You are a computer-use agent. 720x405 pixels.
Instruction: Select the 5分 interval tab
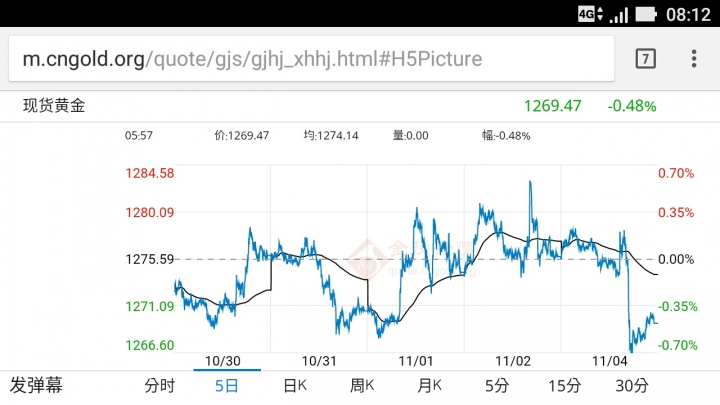tap(497, 385)
